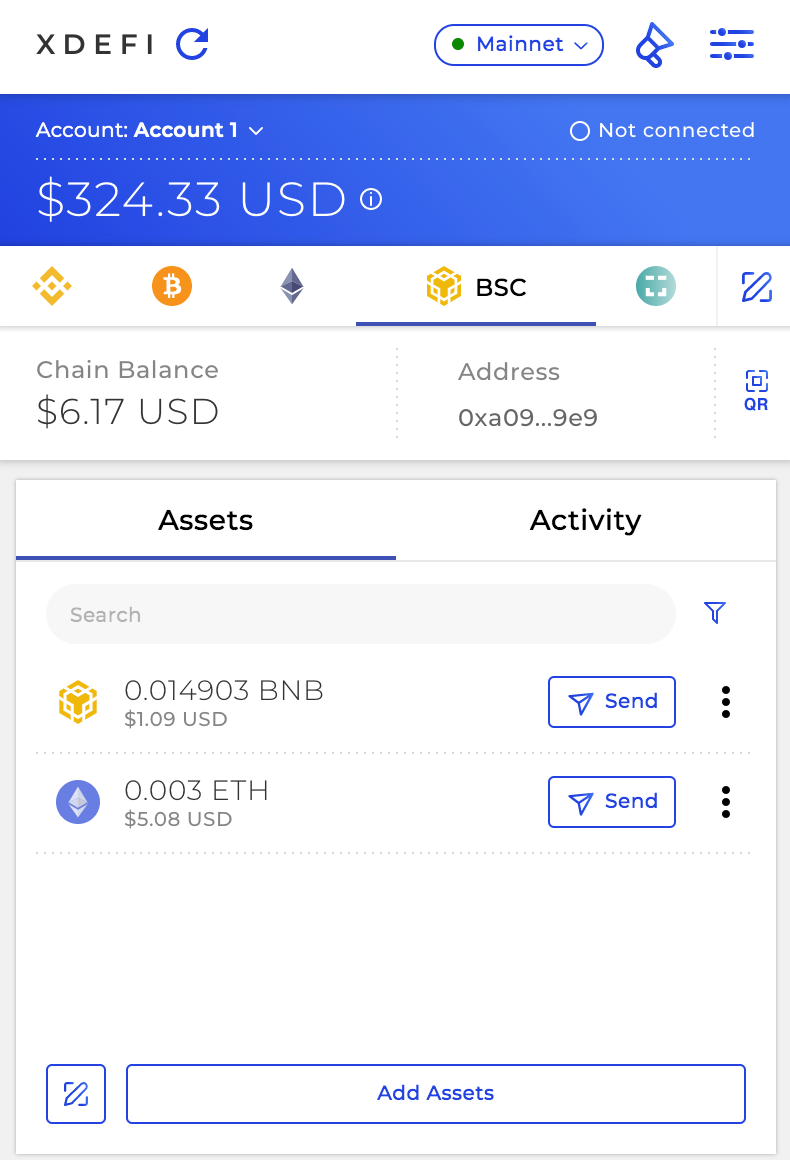The width and height of the screenshot is (790, 1160).
Task: Tap the asset search field
Action: tap(360, 614)
